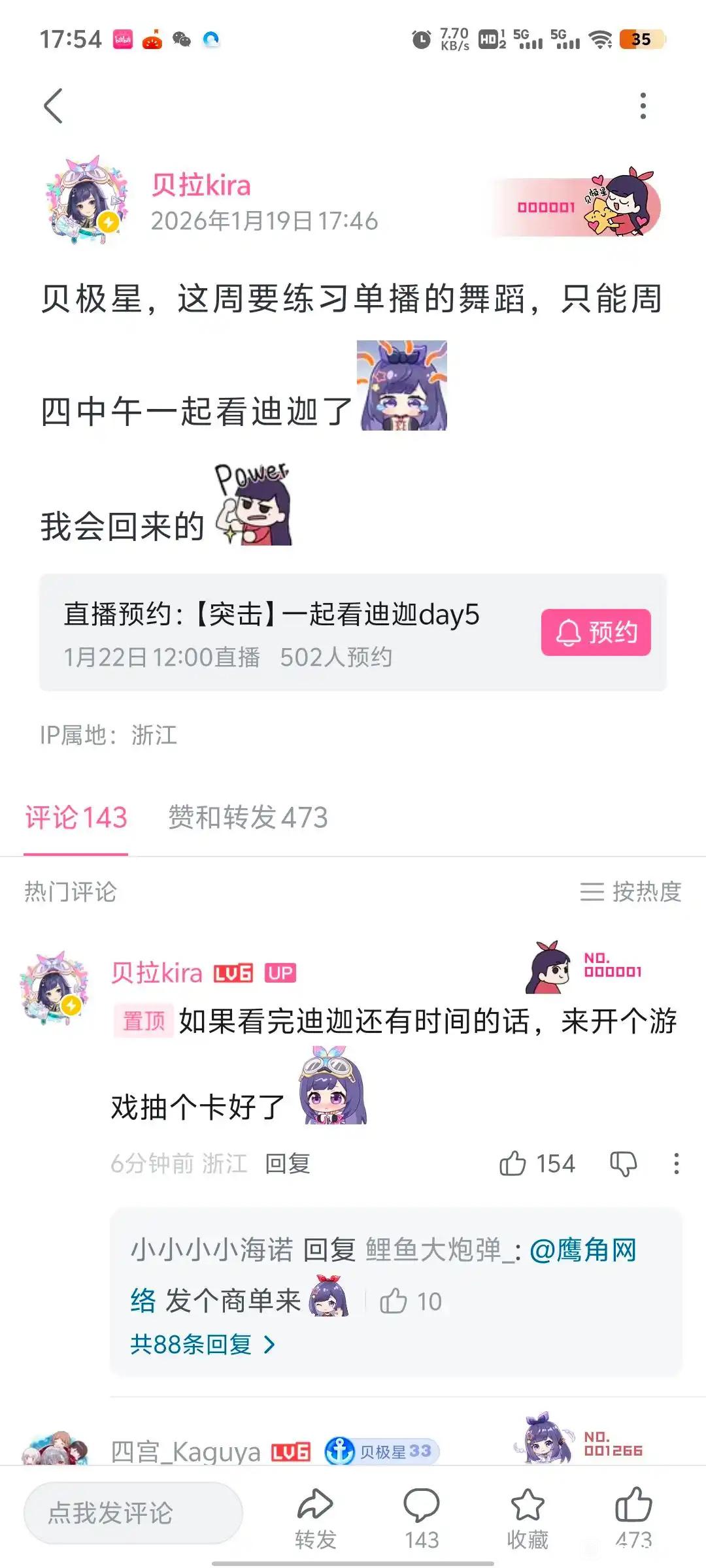Like 小小小小海诺's reply with 10 likes

394,1301
